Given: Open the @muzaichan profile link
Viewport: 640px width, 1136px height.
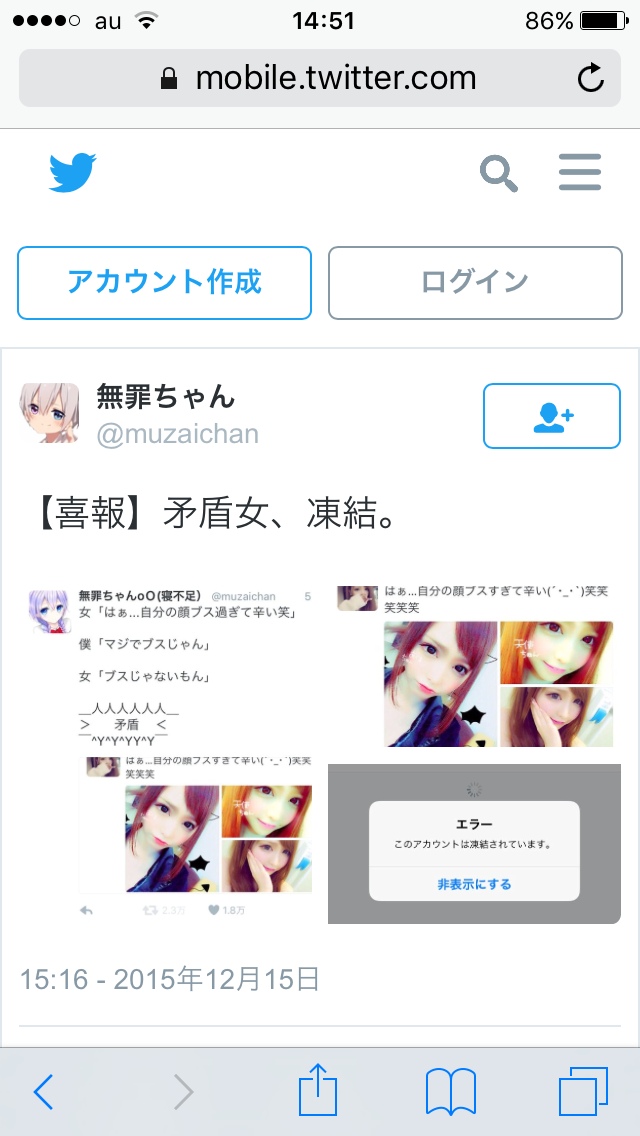Looking at the screenshot, I should pyautogui.click(x=178, y=434).
